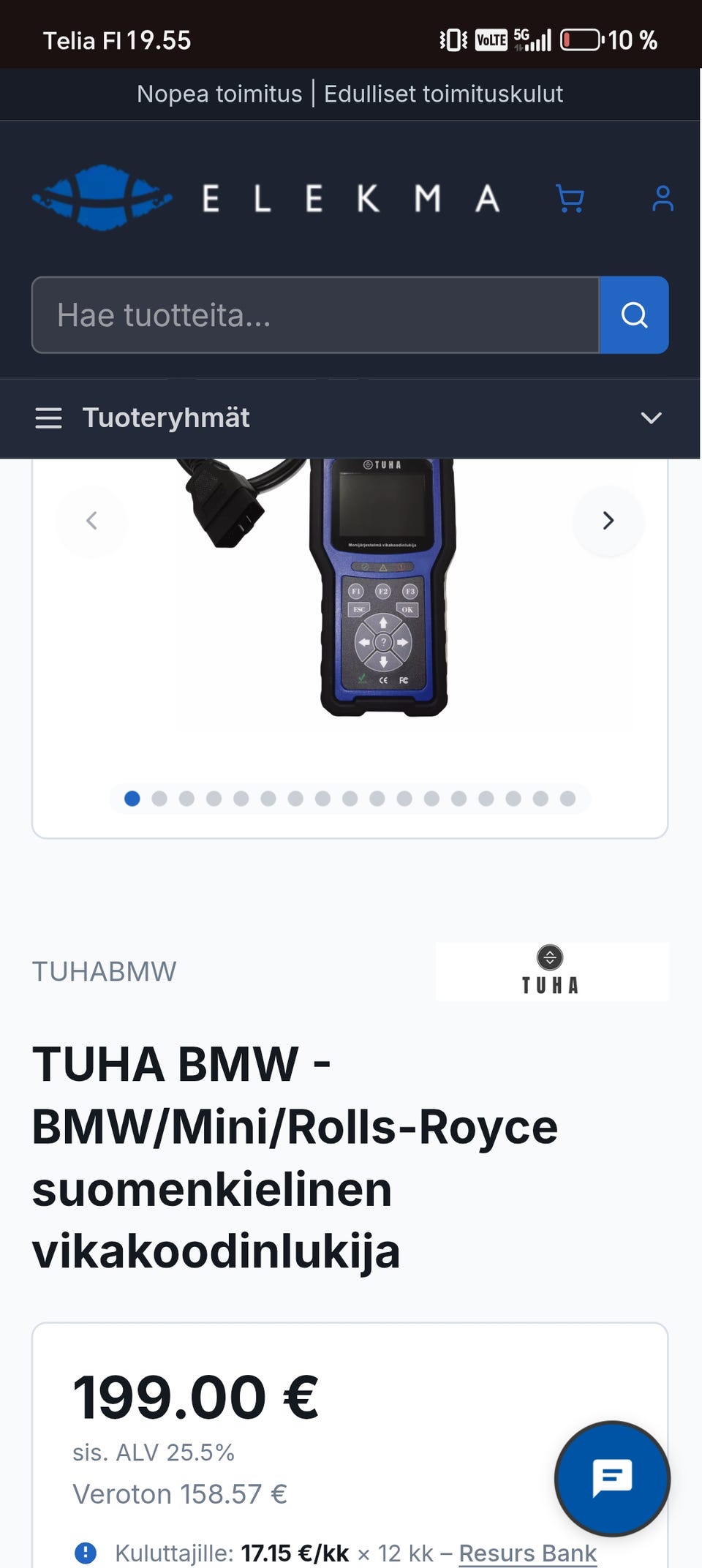Screen dimensions: 702x1568
Task: Tap the Hae tuotteita search field
Action: [x=315, y=315]
